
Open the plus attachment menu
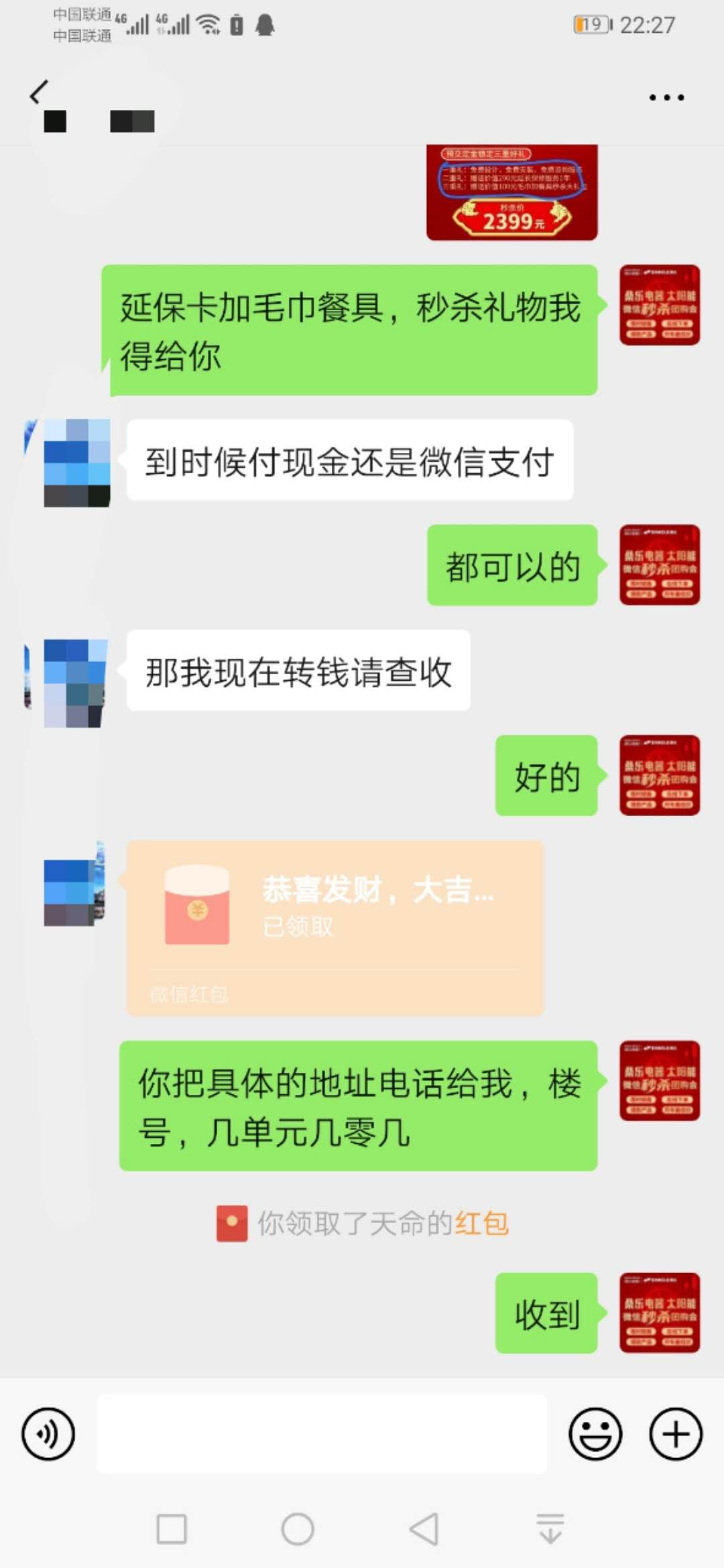676,1434
